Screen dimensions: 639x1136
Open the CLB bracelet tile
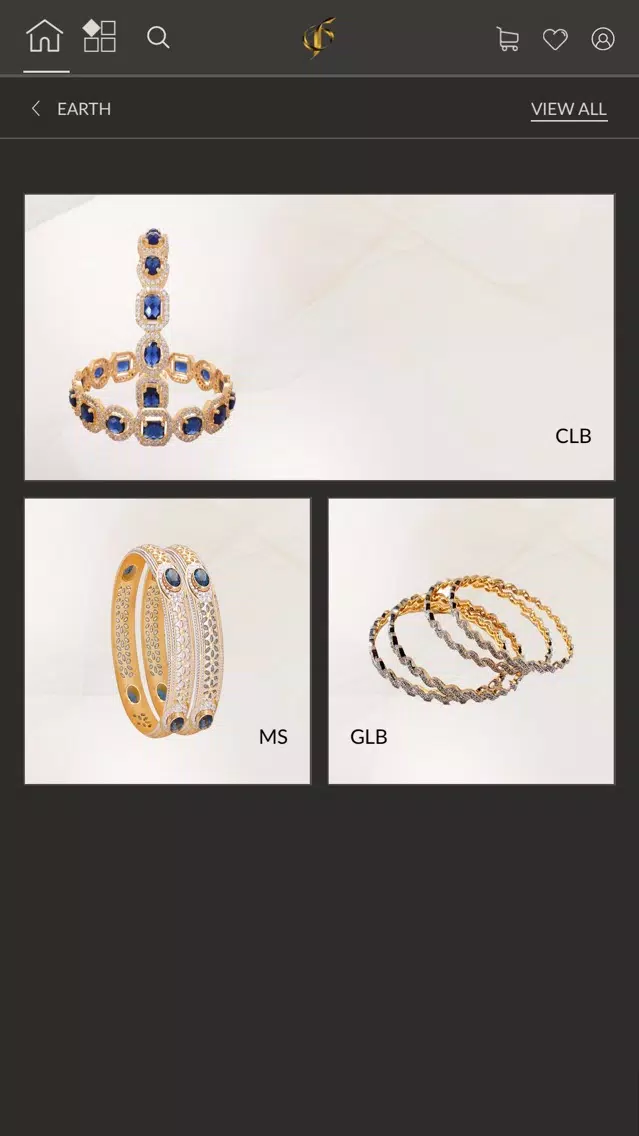pyautogui.click(x=319, y=338)
